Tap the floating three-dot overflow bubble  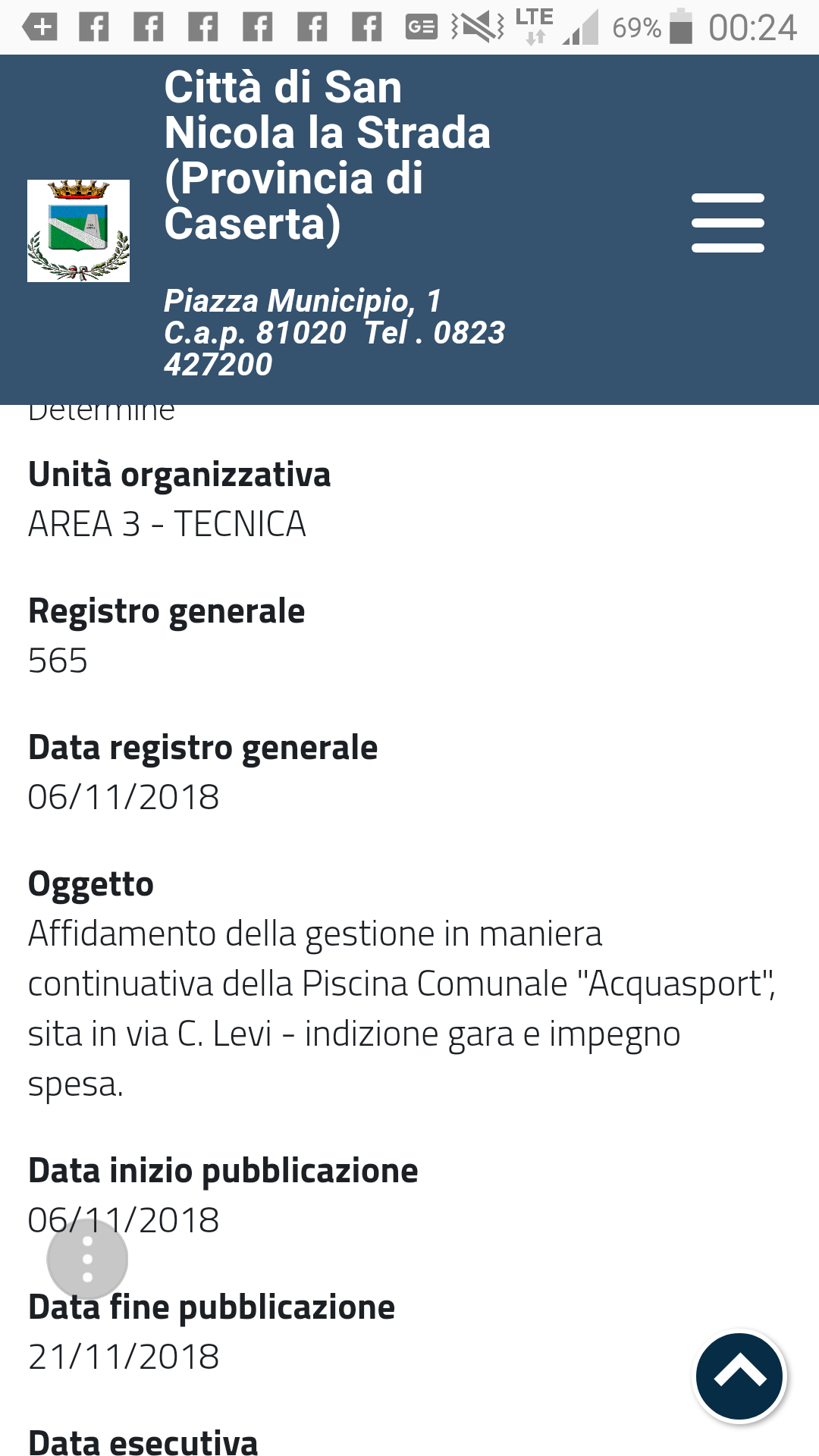coord(87,1259)
